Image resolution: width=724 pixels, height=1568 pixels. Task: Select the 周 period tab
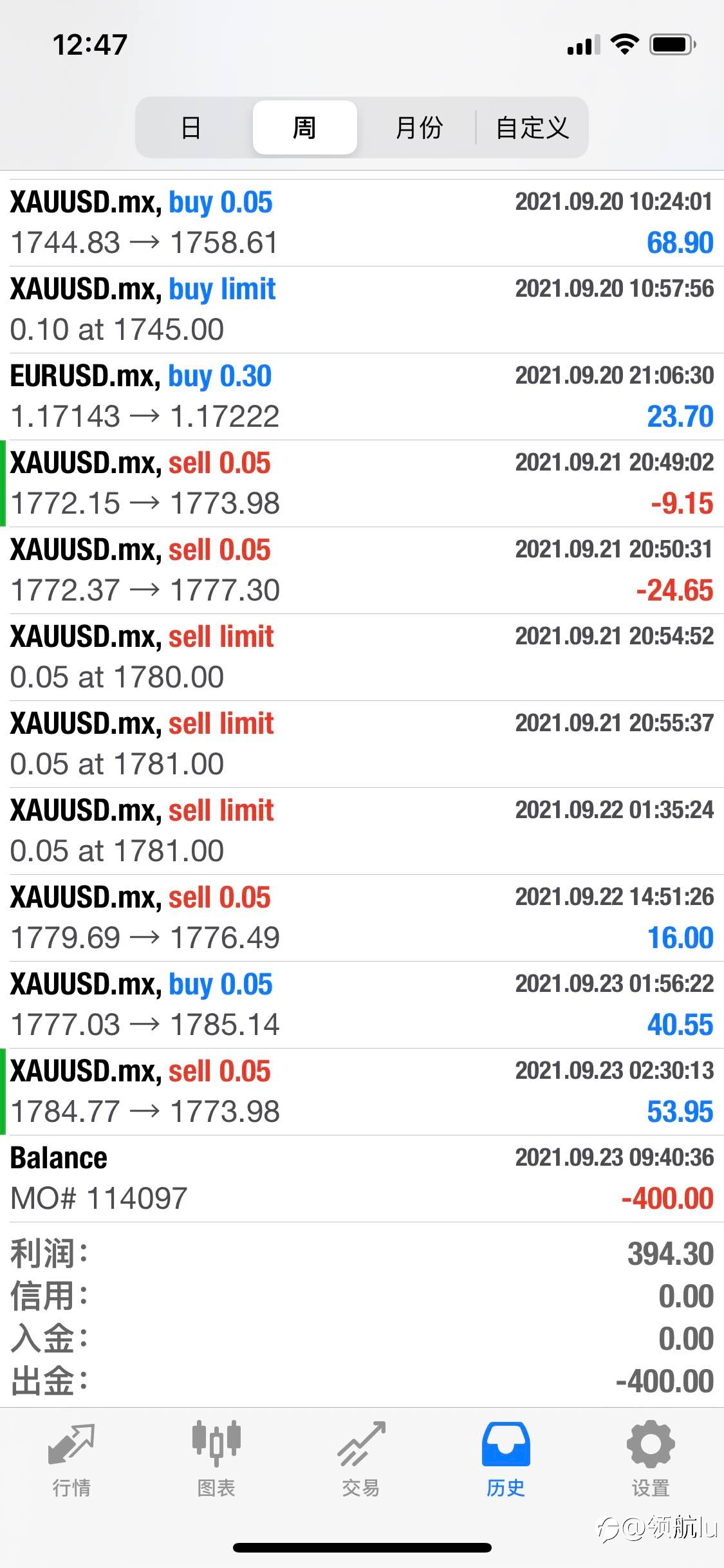(304, 127)
